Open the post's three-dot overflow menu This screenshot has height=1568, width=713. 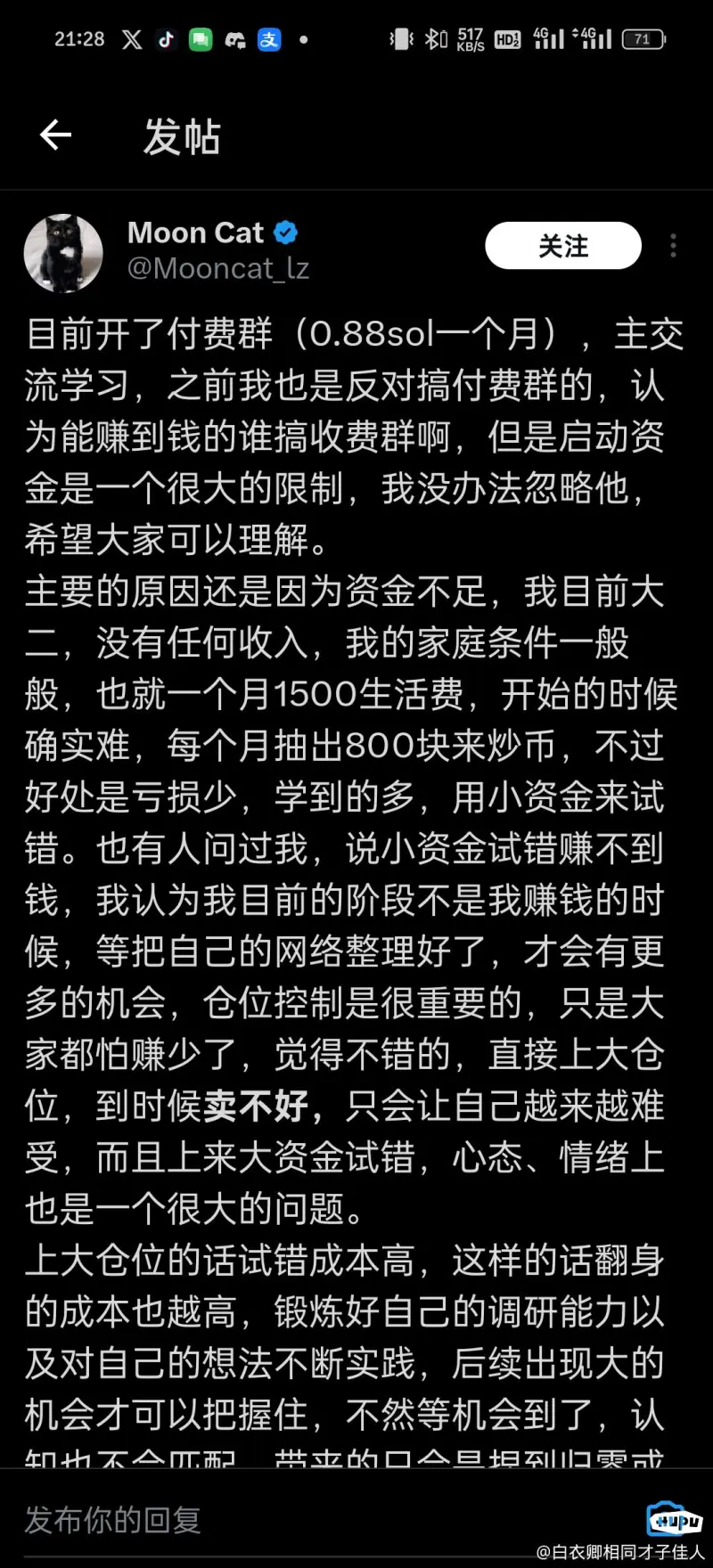[673, 246]
